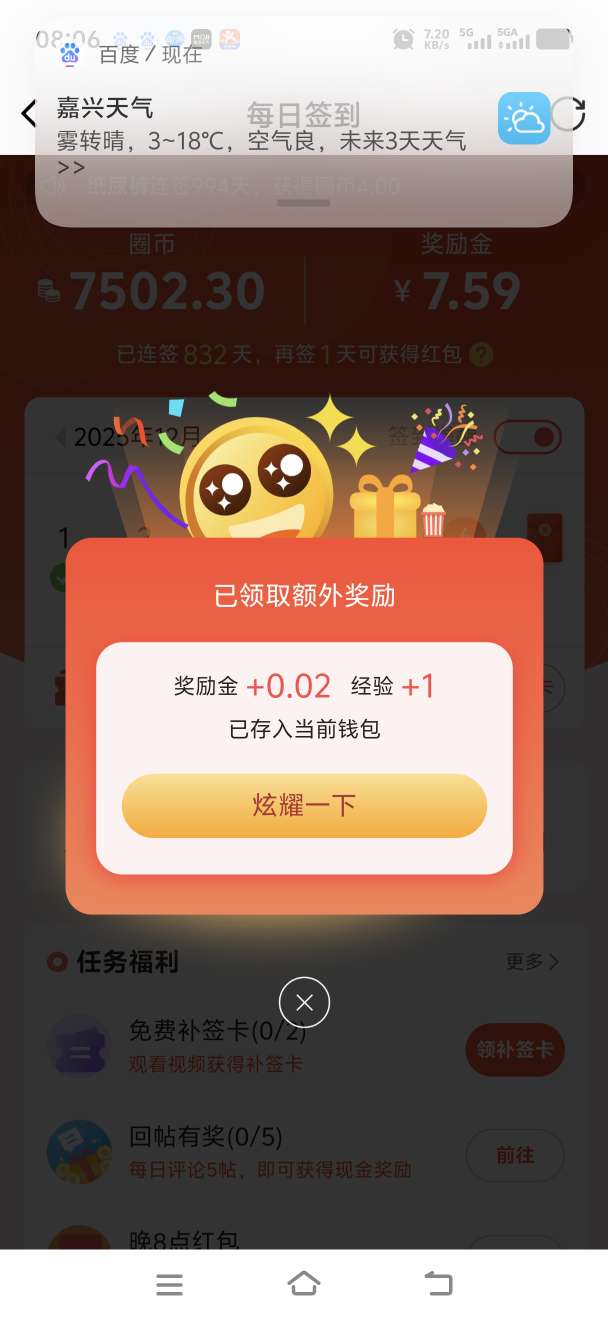608x1320 pixels.
Task: Refresh the daily check-in page
Action: coord(569,114)
